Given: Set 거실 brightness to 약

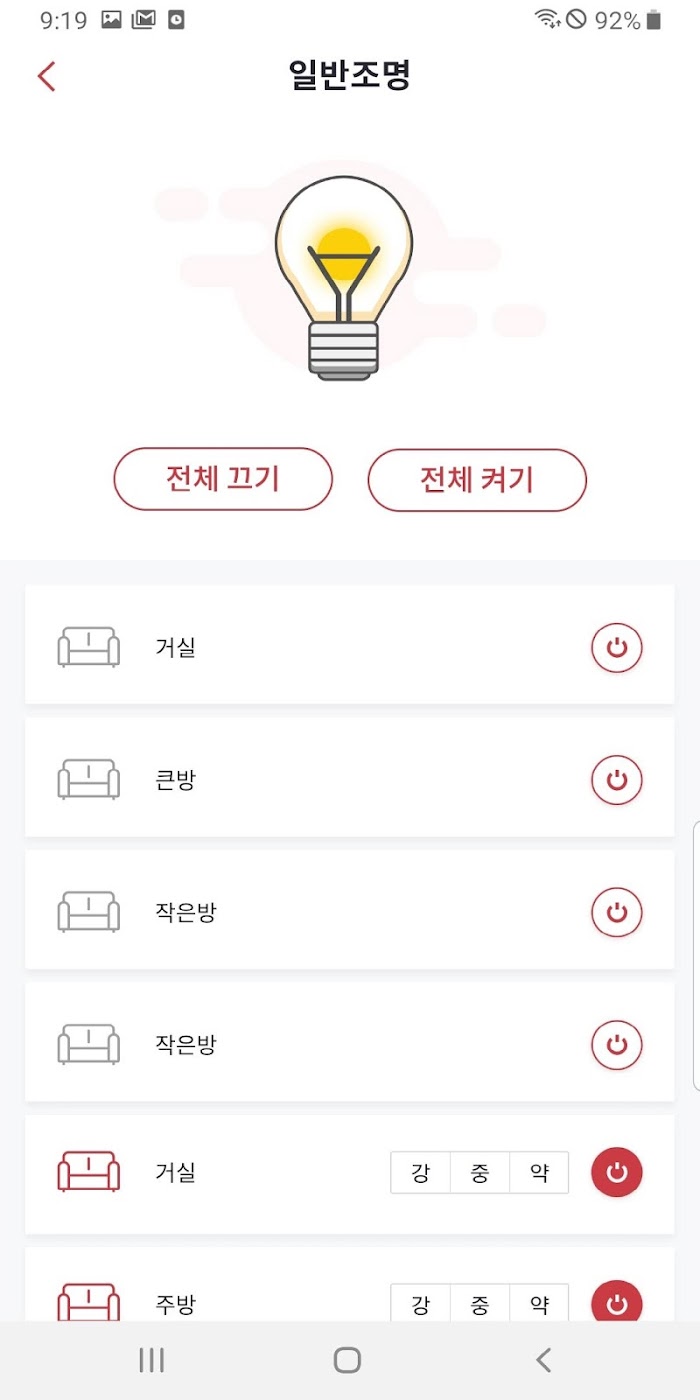Looking at the screenshot, I should click(x=539, y=1172).
